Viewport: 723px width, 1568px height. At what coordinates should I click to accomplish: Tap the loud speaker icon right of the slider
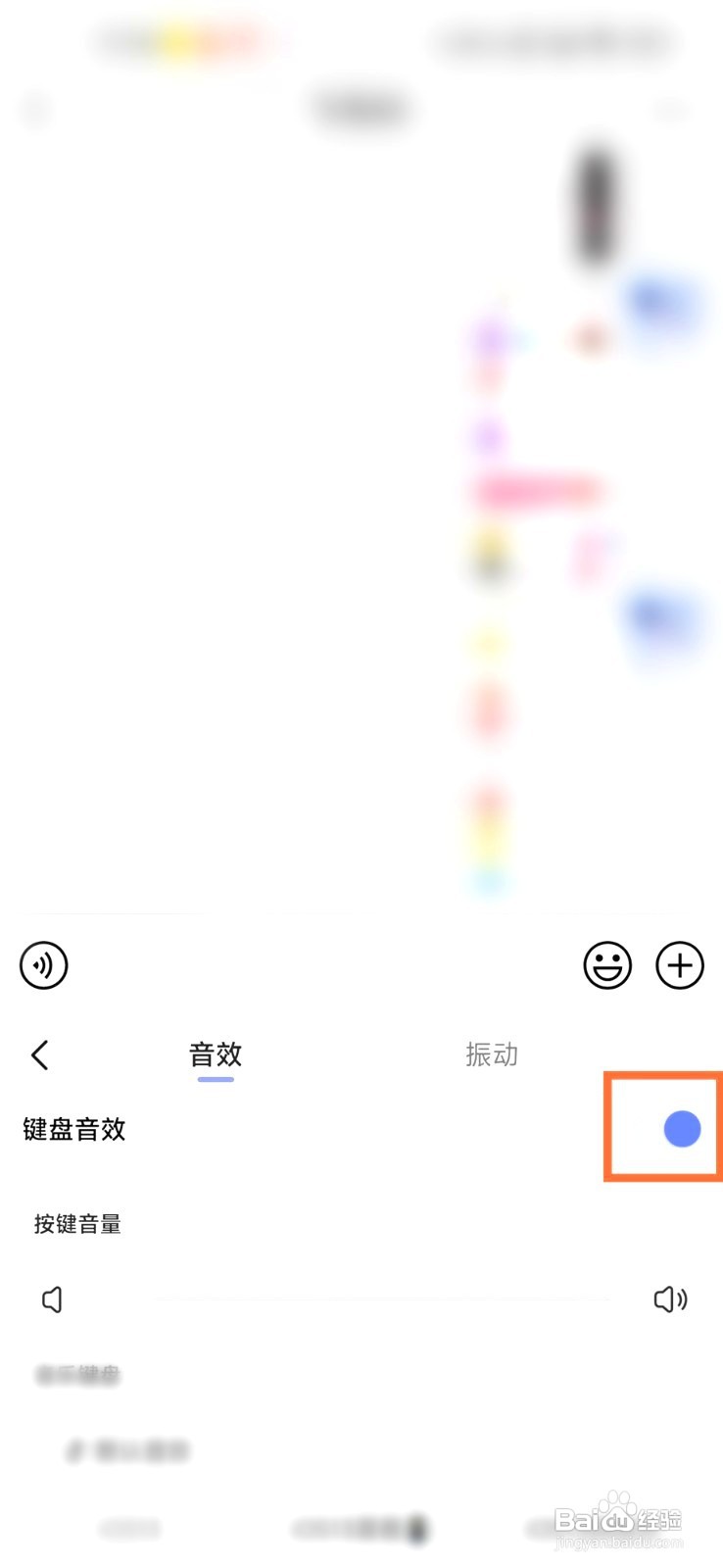[x=670, y=1299]
